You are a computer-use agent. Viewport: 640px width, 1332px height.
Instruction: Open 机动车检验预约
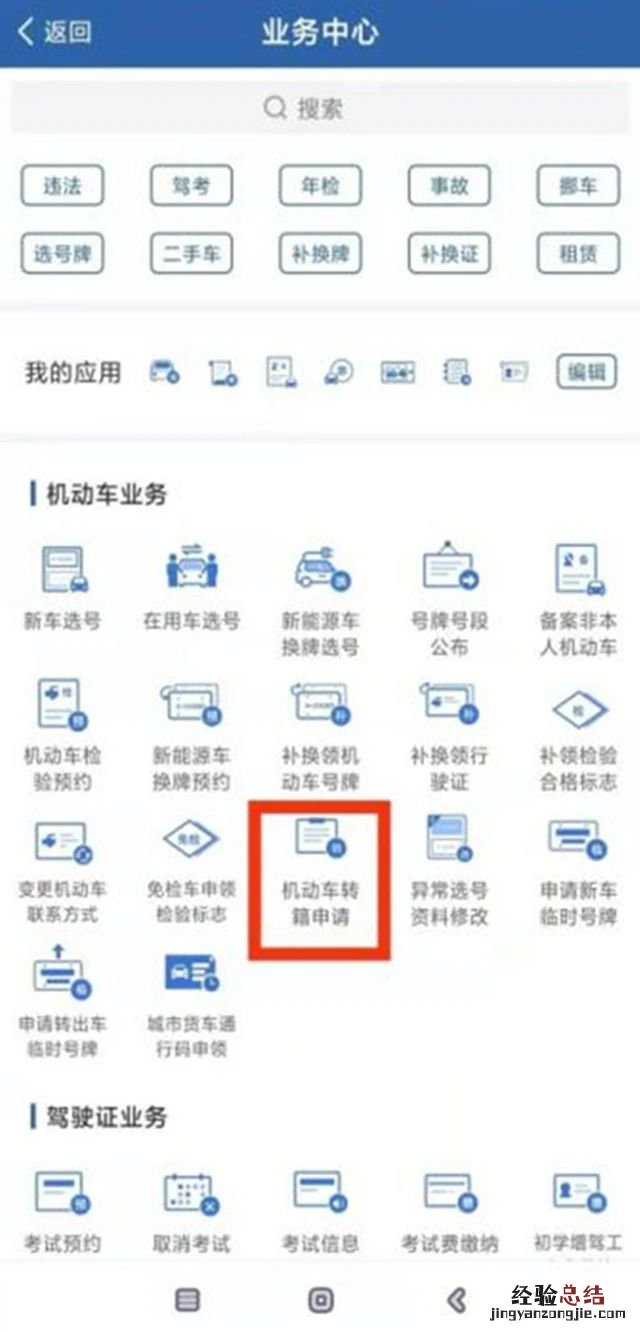62,733
